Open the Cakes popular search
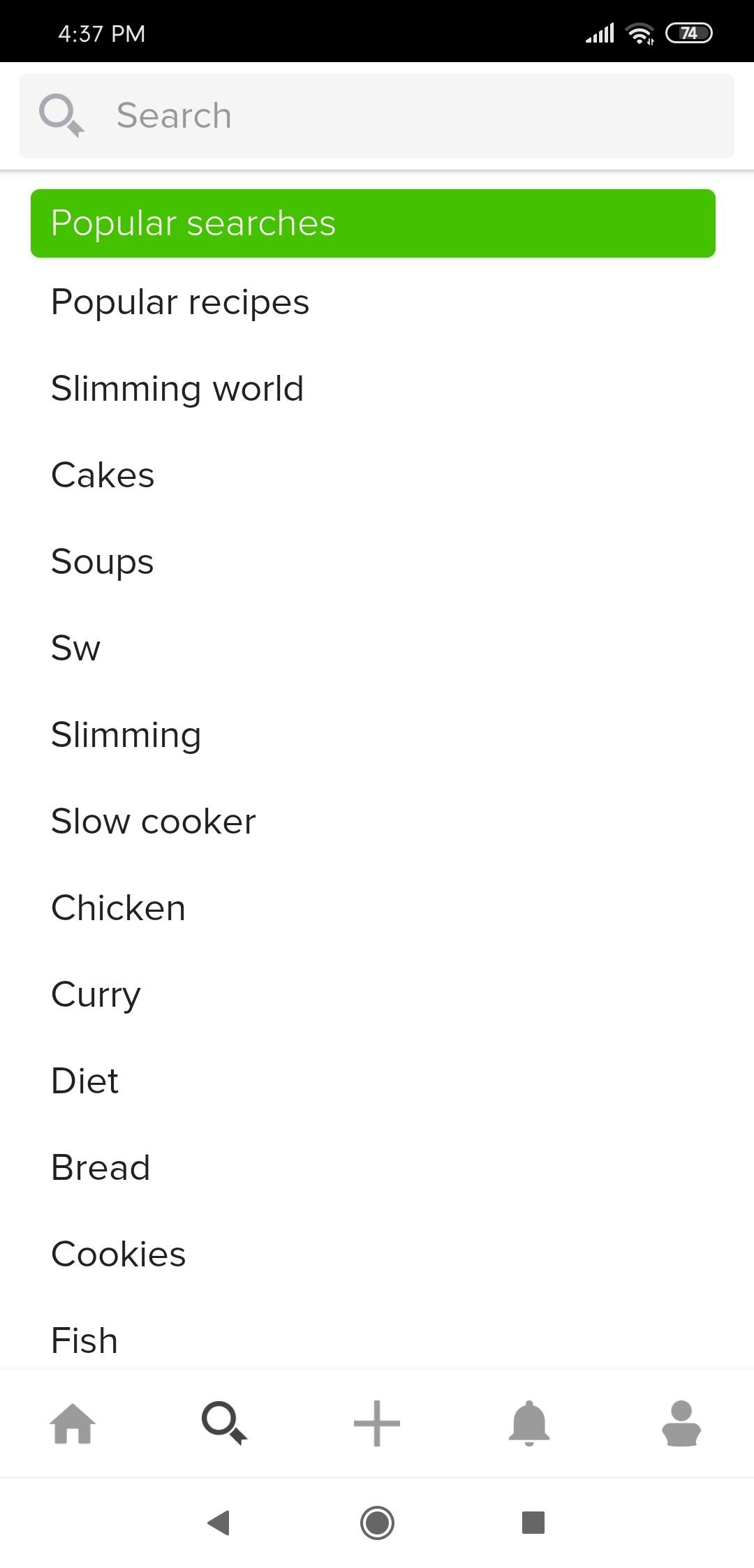The height and width of the screenshot is (1568, 754). (377, 475)
